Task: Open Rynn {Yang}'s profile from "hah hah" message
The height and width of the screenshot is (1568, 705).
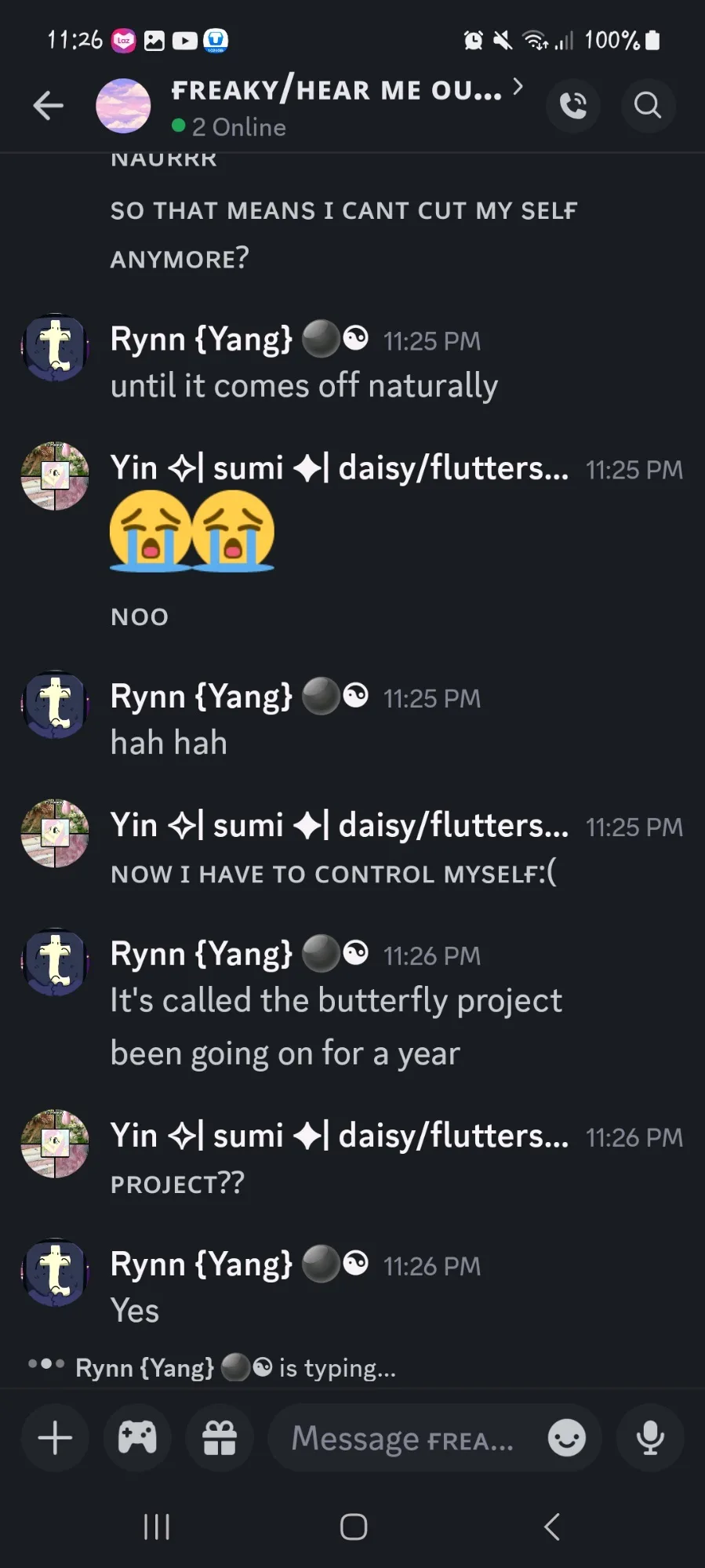Action: pyautogui.click(x=55, y=704)
